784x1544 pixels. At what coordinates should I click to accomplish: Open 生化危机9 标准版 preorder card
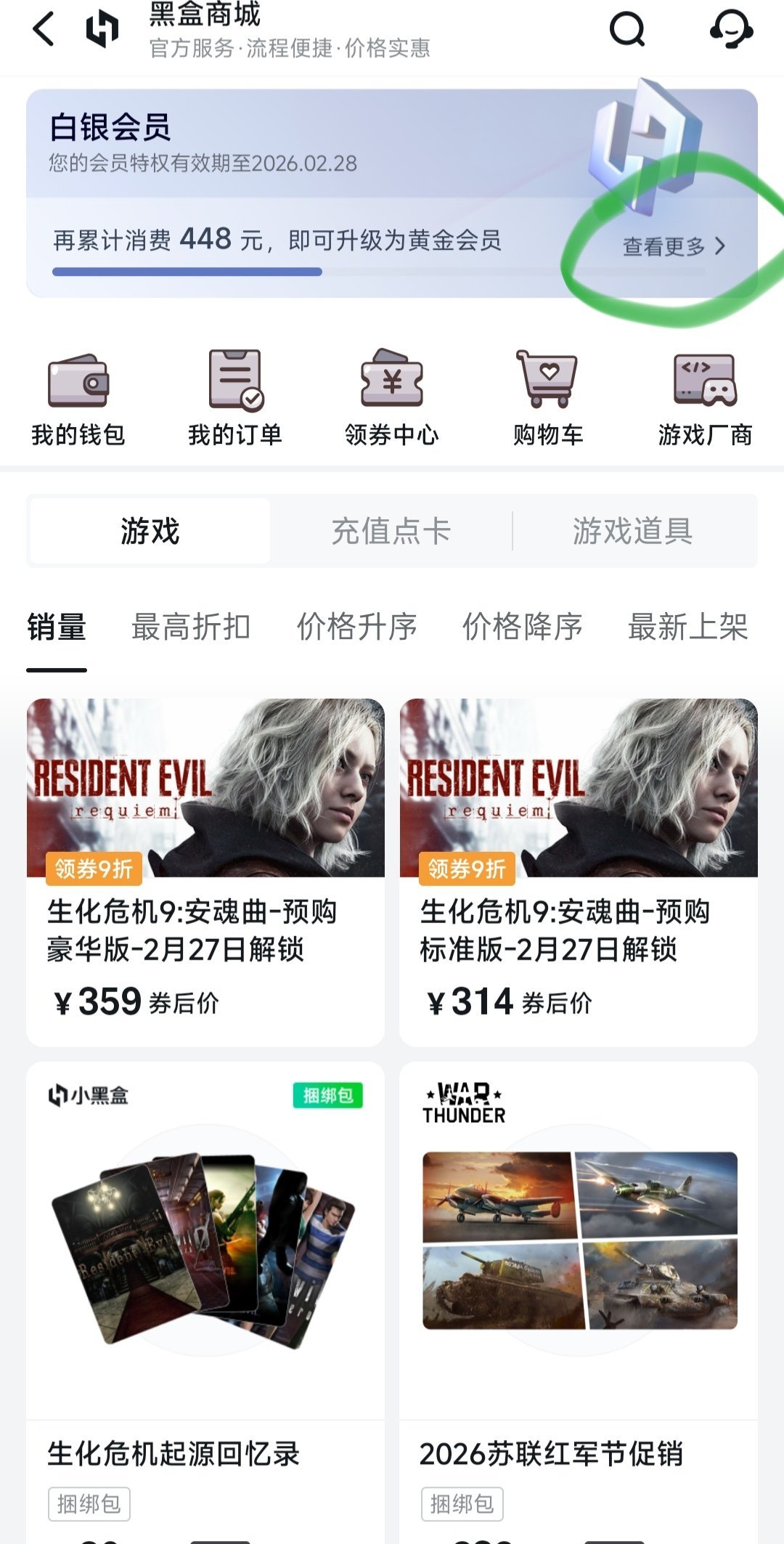pos(579,871)
